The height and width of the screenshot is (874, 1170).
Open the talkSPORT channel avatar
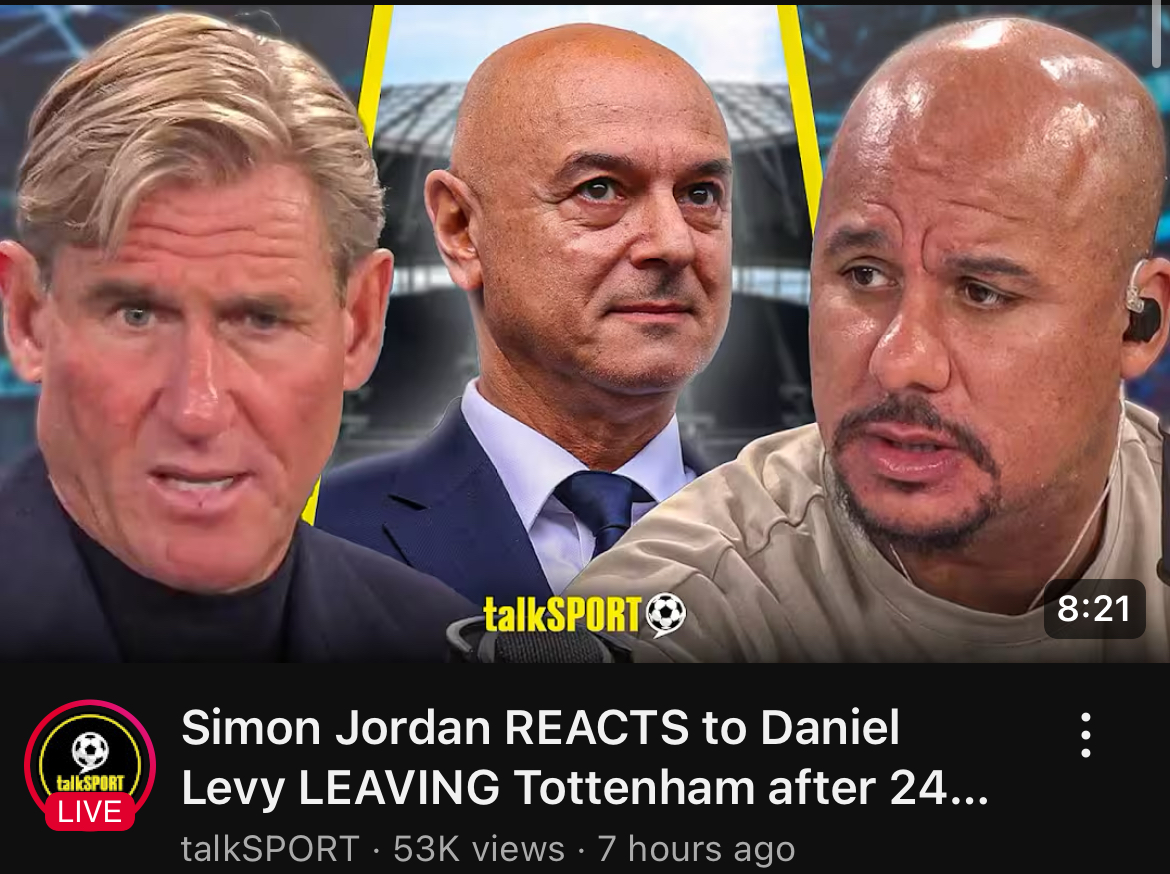click(x=90, y=765)
